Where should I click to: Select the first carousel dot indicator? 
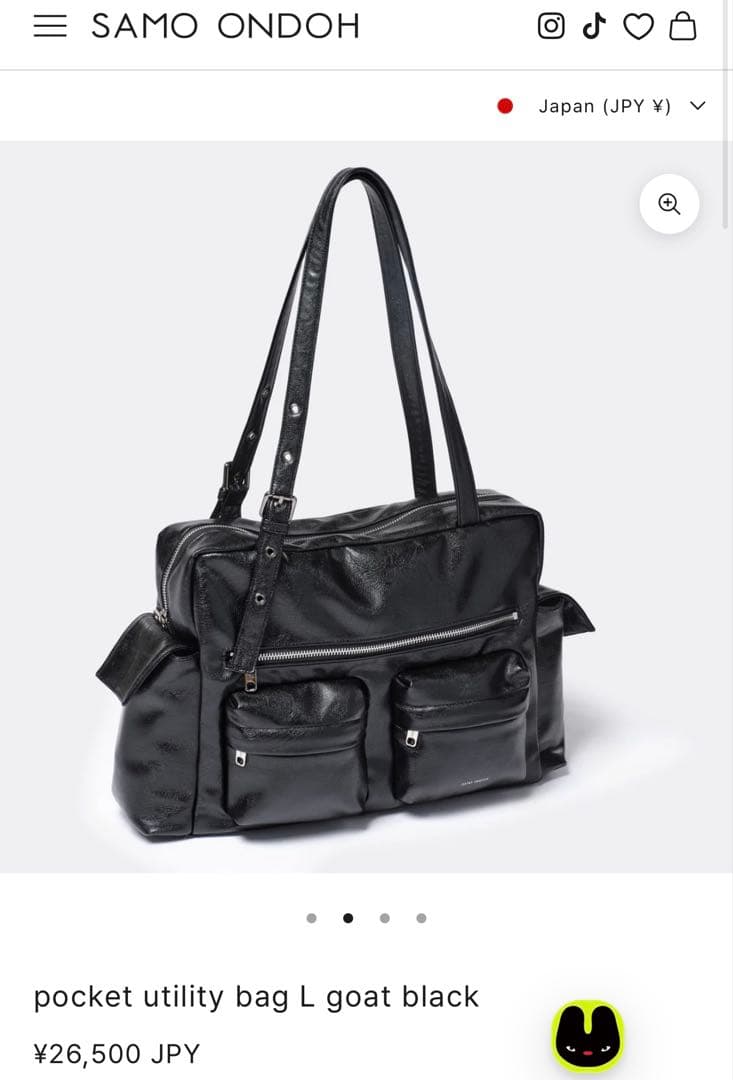click(x=312, y=917)
